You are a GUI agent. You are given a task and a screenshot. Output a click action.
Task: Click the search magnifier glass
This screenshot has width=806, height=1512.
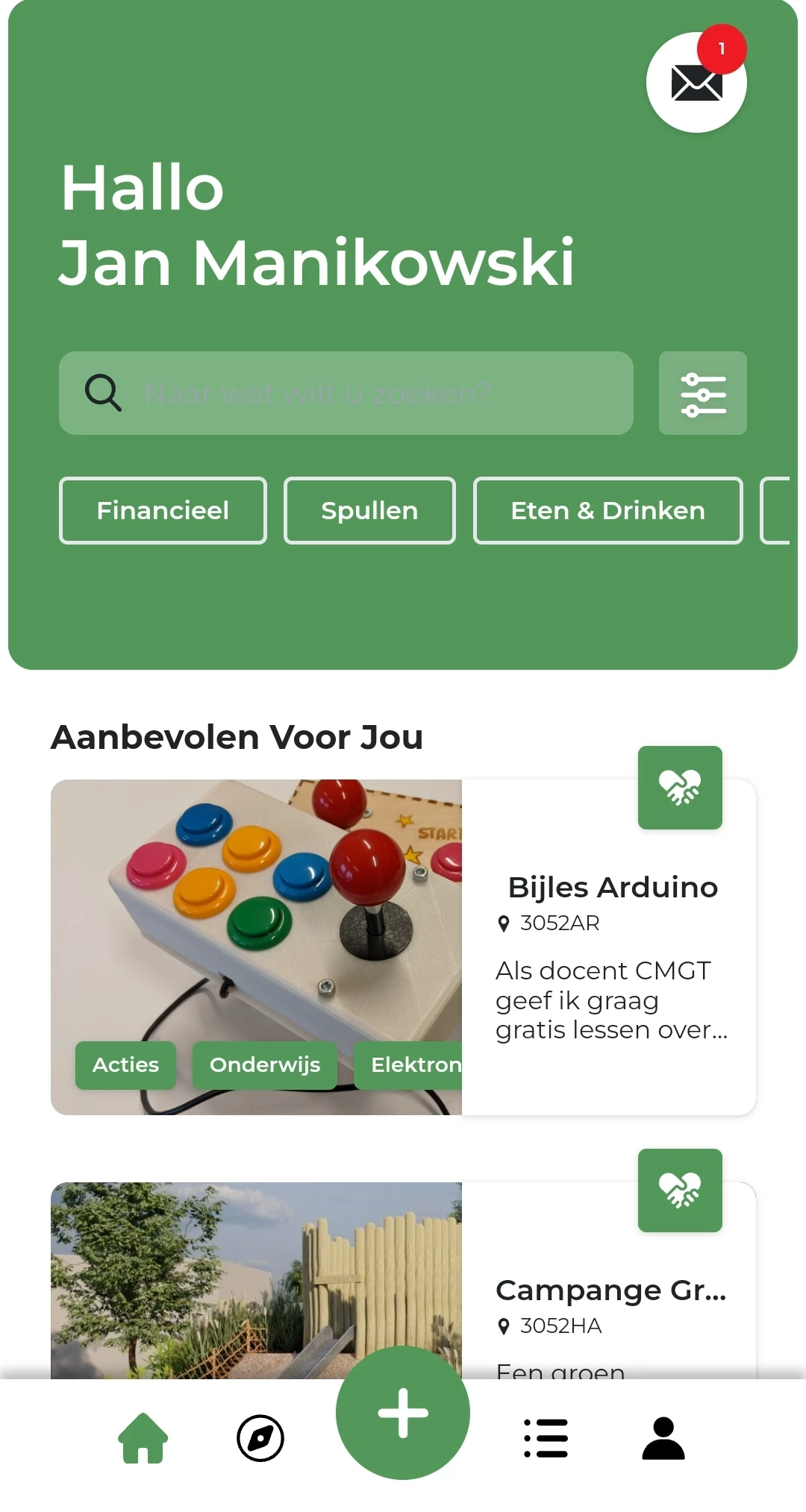[103, 393]
